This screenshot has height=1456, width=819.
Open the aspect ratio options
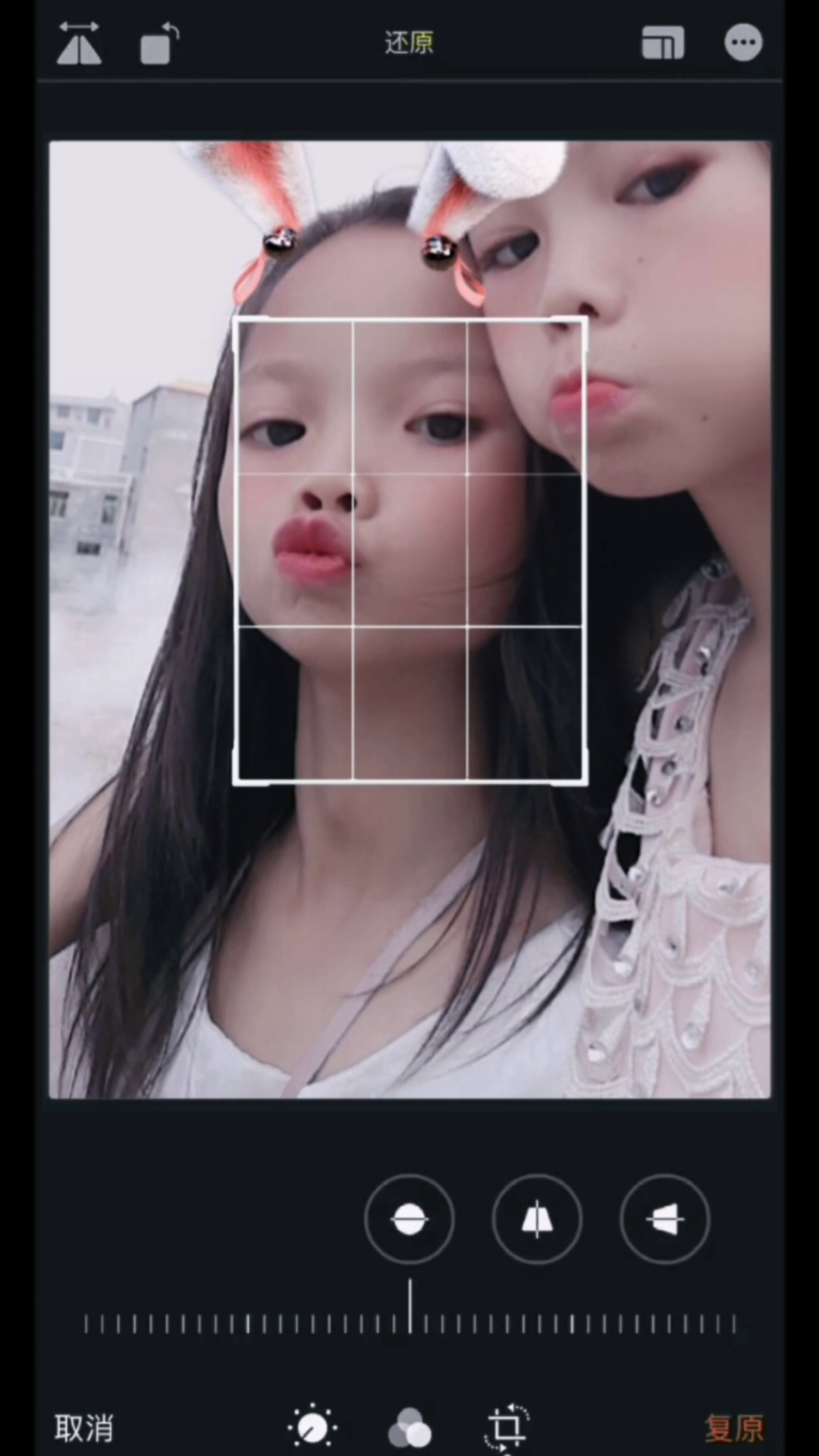(x=662, y=43)
